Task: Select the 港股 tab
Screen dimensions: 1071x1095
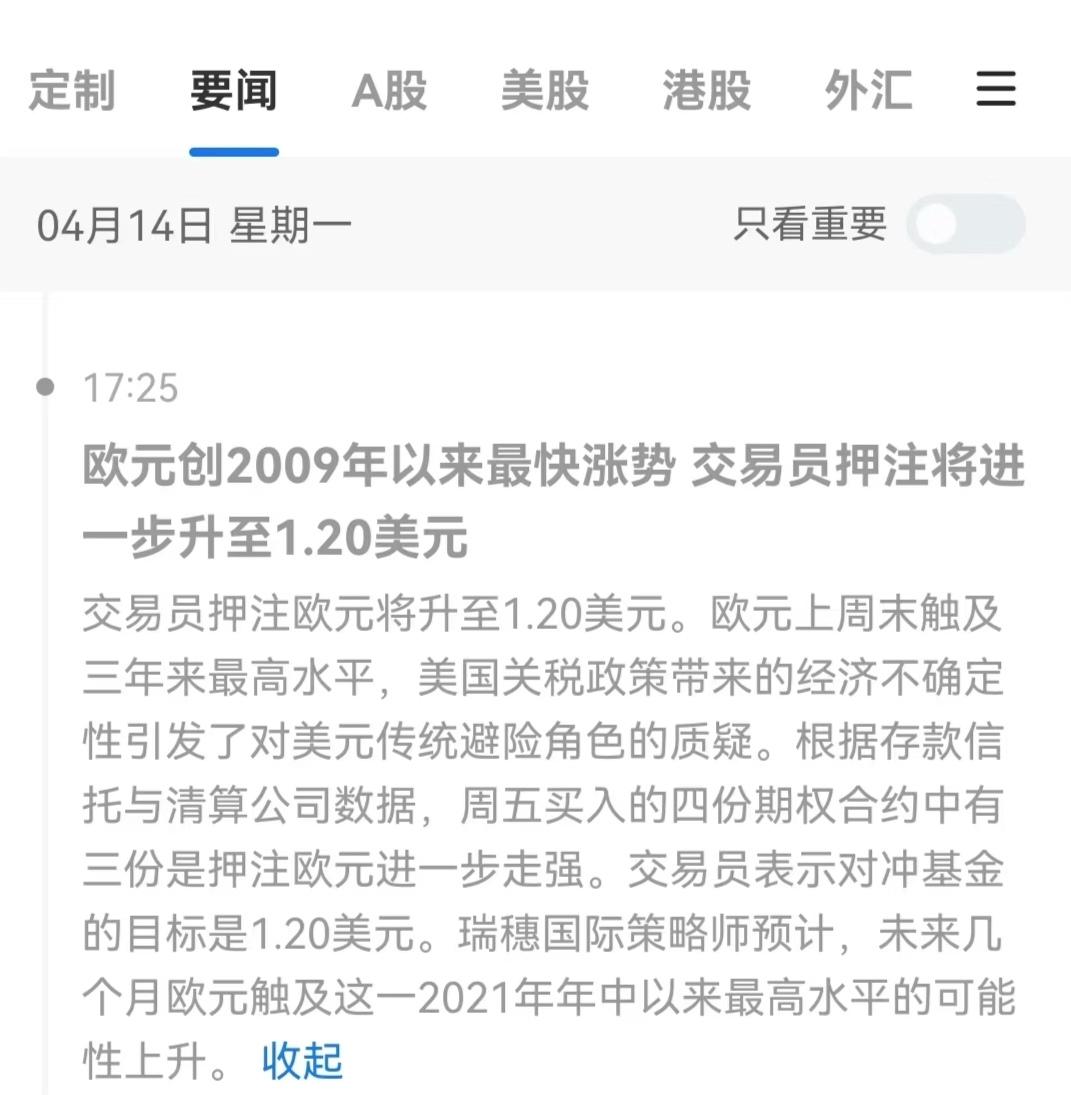Action: tap(705, 90)
